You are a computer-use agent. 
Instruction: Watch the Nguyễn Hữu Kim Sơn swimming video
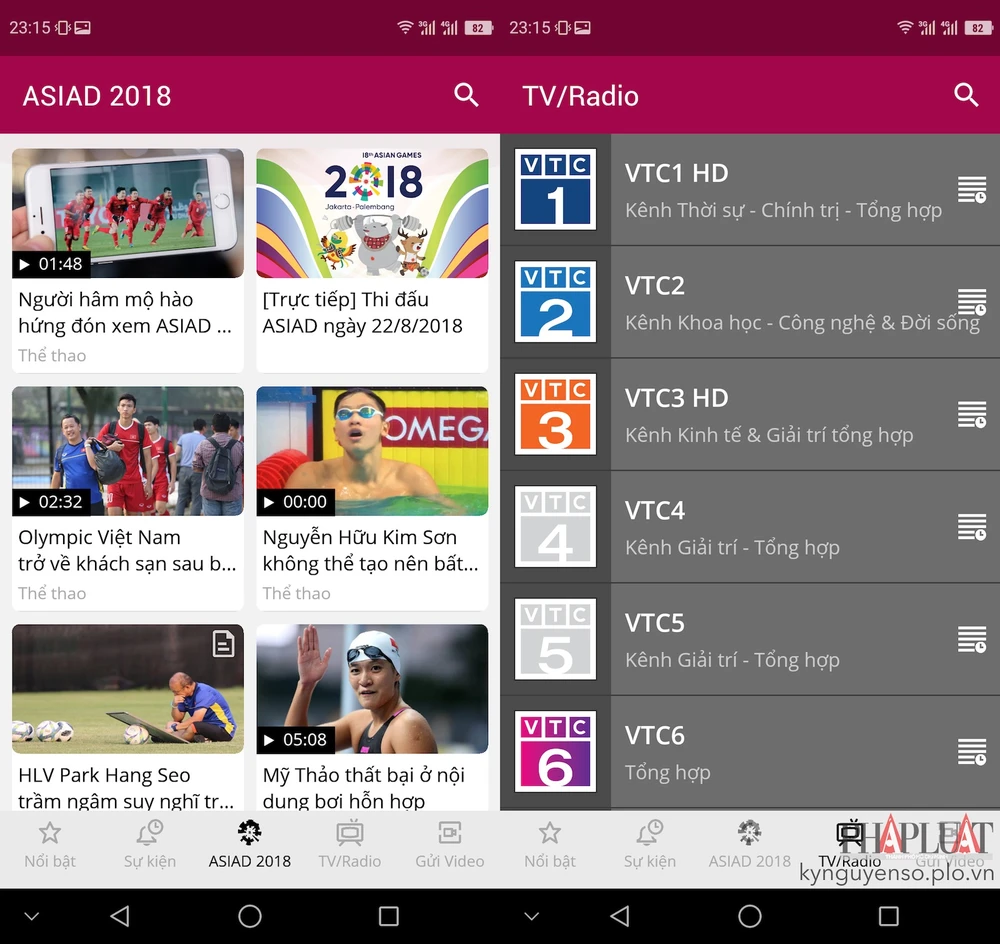click(372, 451)
